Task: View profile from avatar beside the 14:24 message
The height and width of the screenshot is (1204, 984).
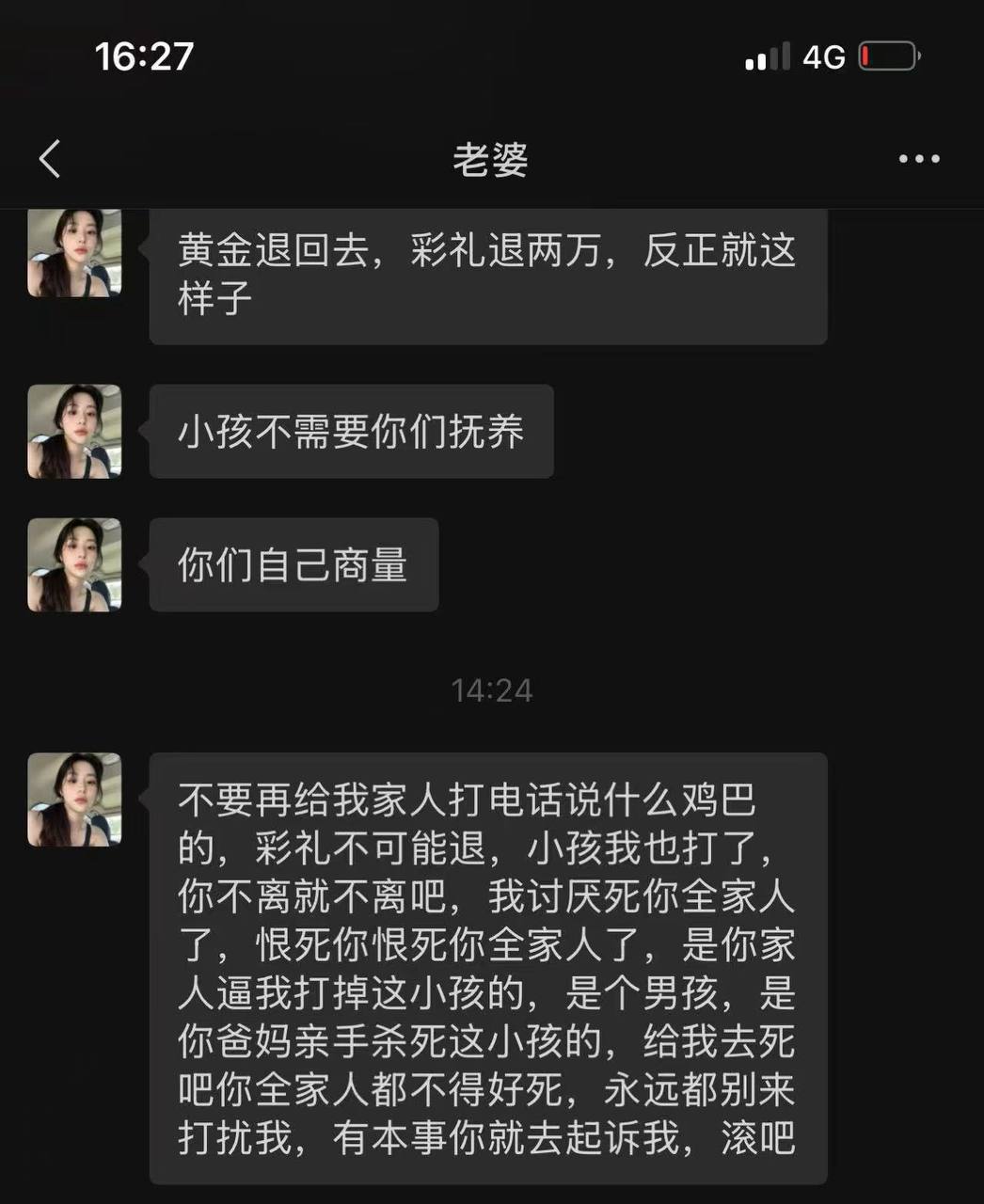Action: (x=74, y=800)
